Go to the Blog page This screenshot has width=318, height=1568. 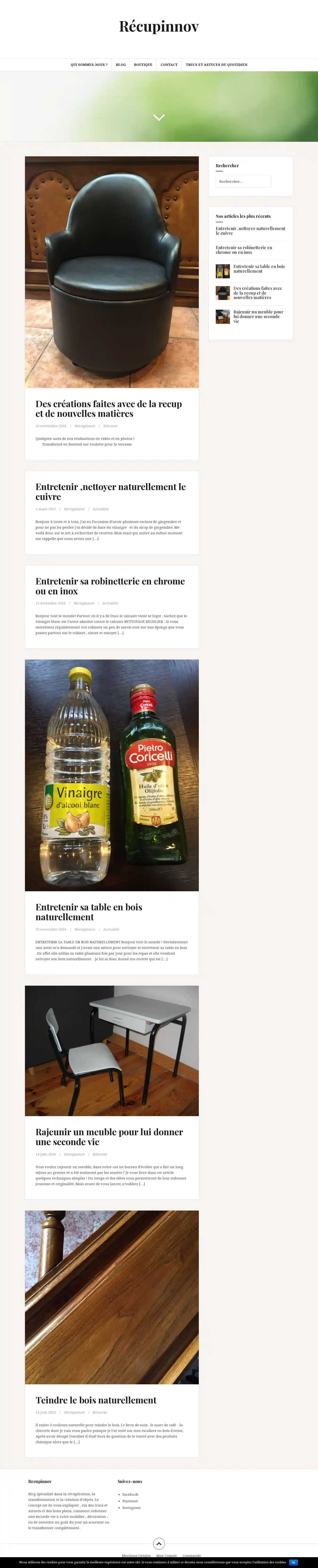coord(121,65)
